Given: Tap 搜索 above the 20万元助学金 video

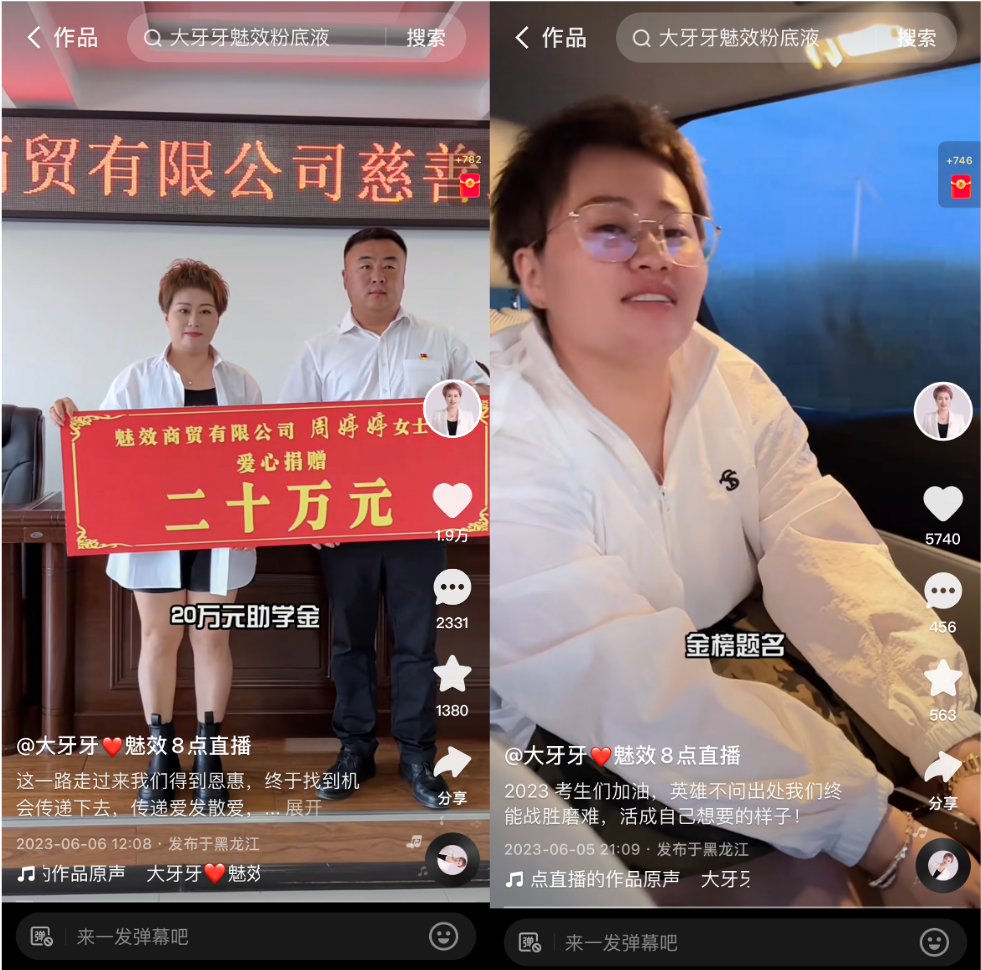Looking at the screenshot, I should click(425, 38).
